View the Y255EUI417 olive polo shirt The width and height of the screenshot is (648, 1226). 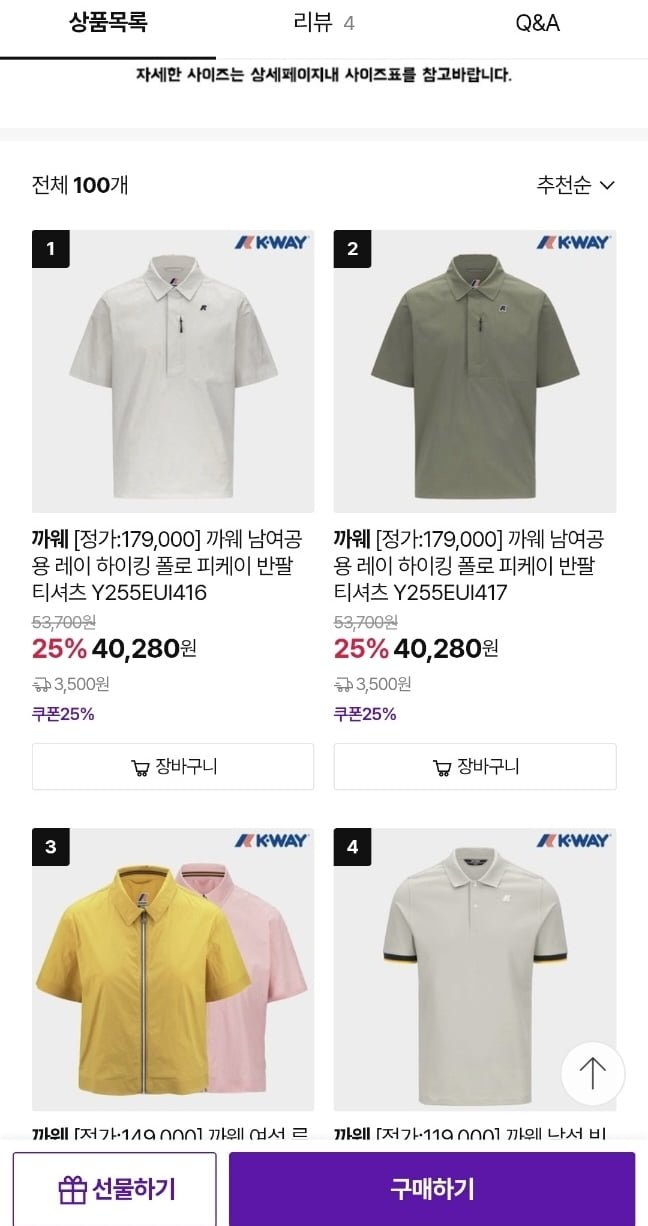(x=475, y=372)
